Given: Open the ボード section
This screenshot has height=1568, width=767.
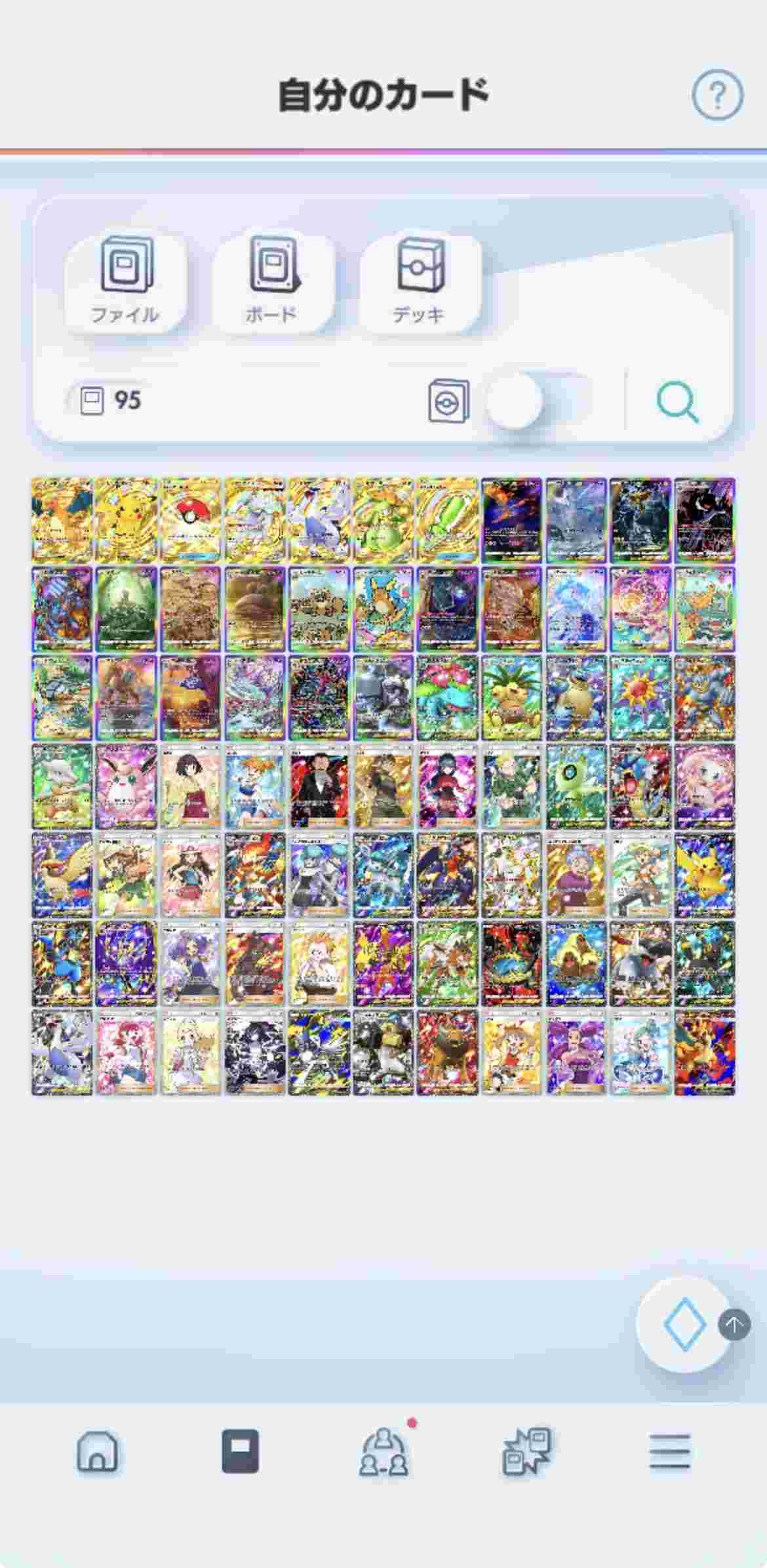Looking at the screenshot, I should 273,283.
